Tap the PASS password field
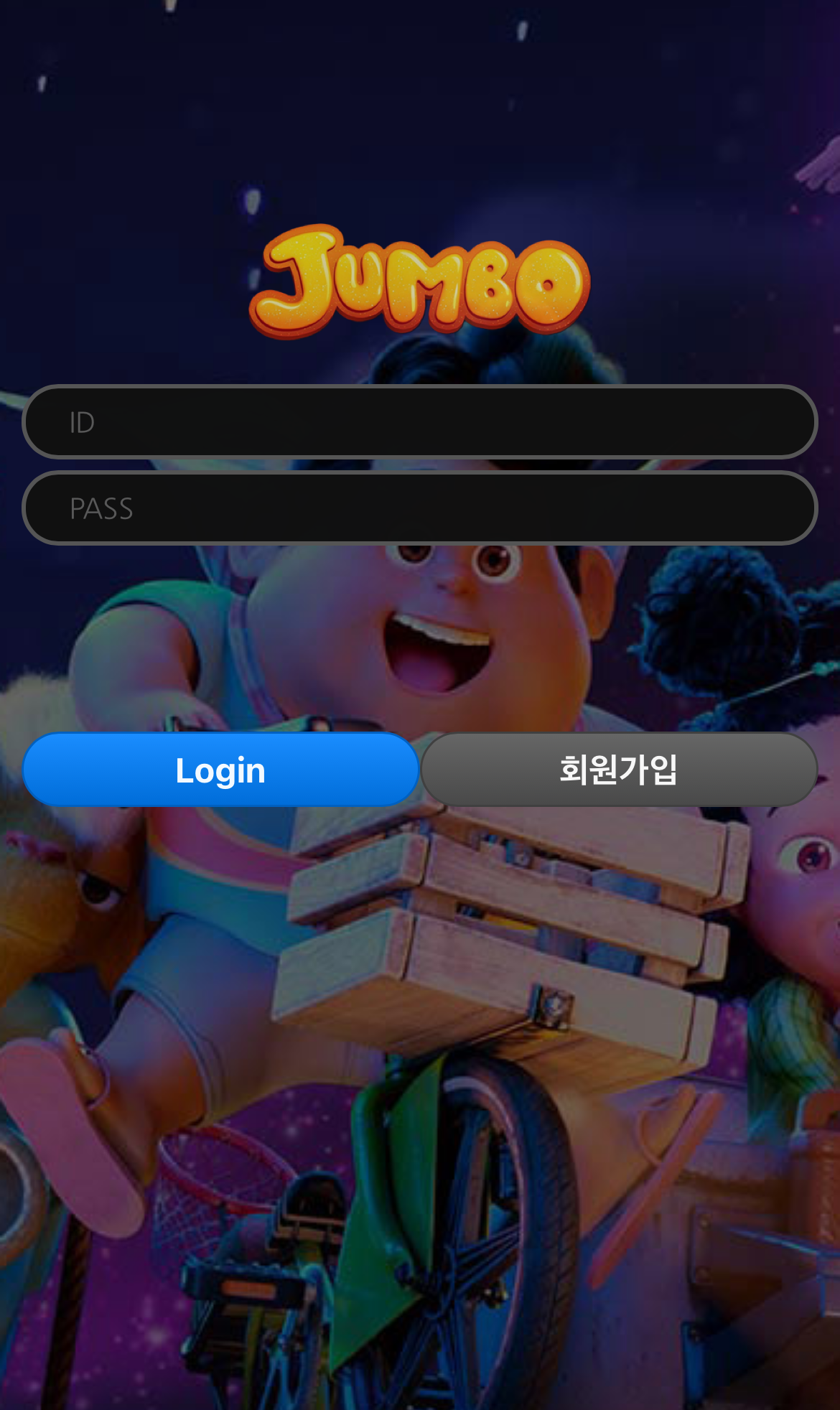 [420, 508]
